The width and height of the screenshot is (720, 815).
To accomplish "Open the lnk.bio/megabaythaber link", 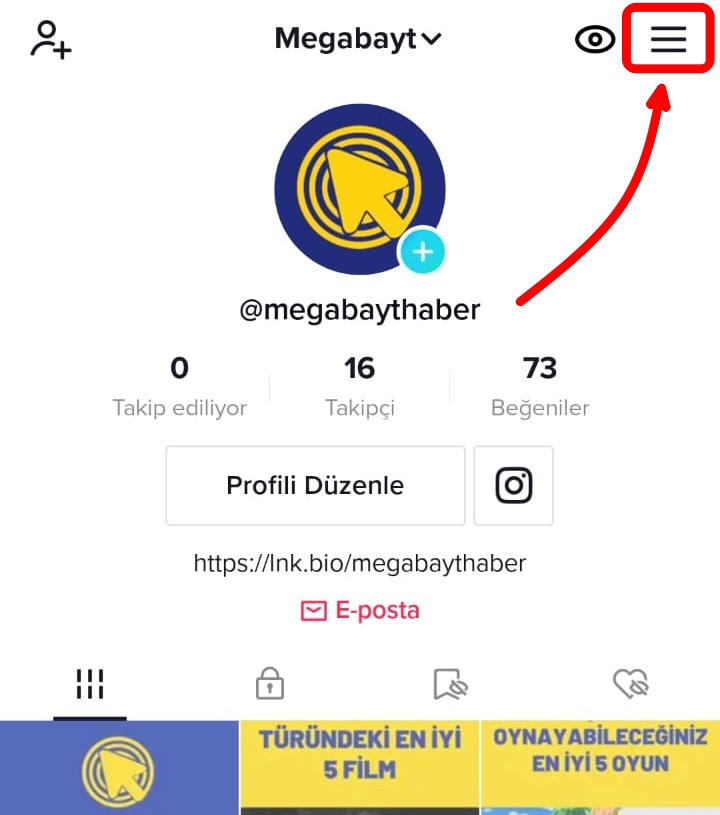I will pos(359,563).
